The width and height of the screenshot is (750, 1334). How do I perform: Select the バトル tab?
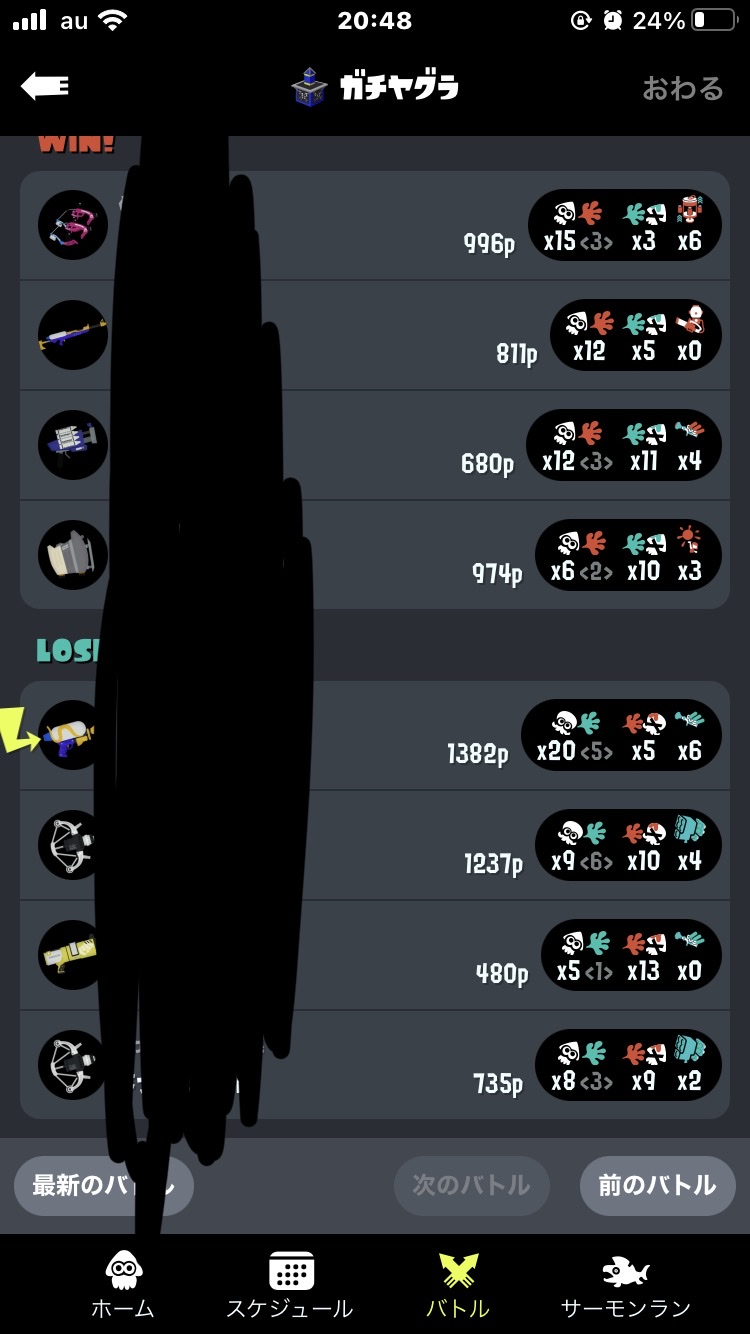coord(458,1284)
